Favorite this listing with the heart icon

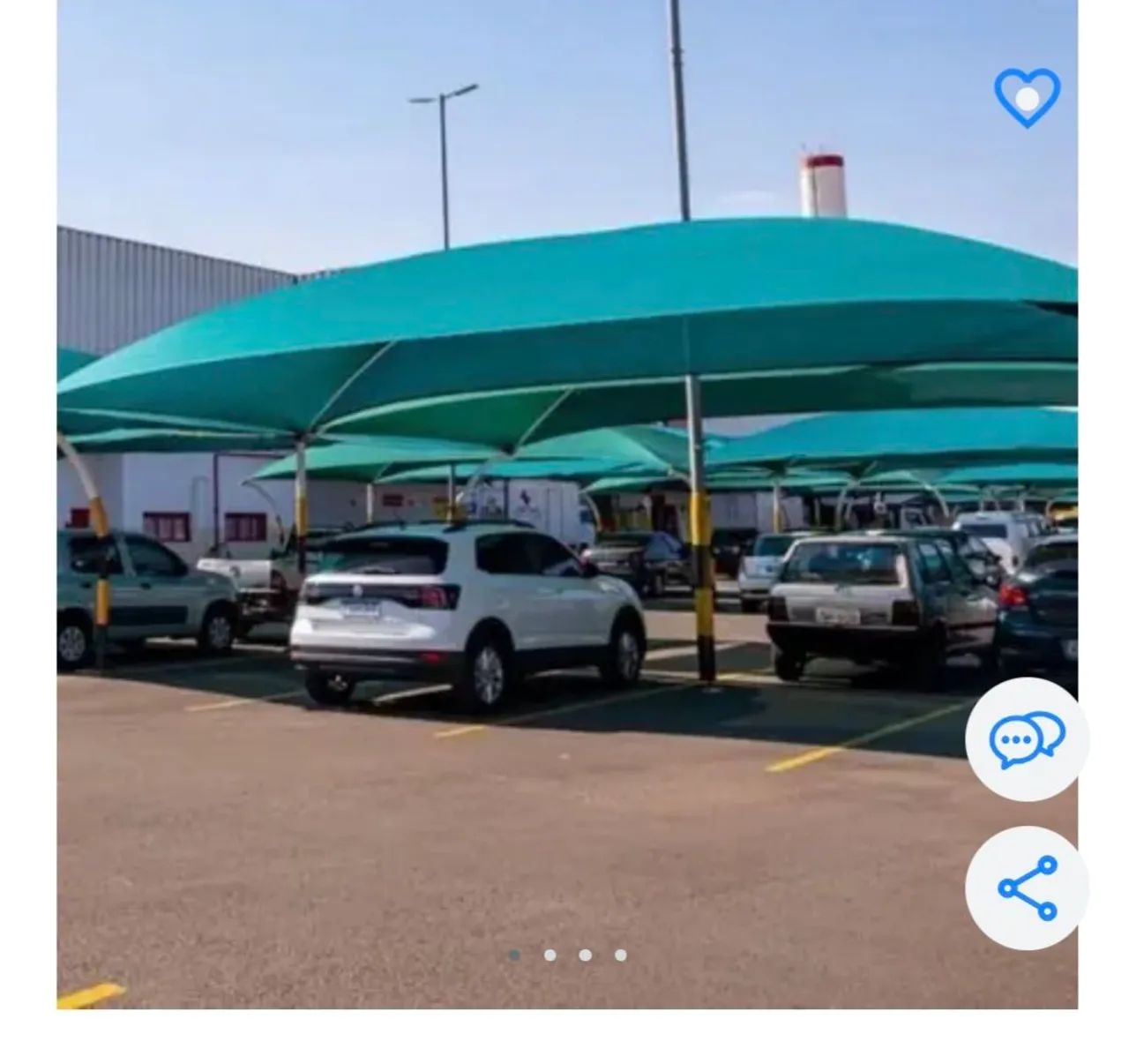coord(1027,97)
